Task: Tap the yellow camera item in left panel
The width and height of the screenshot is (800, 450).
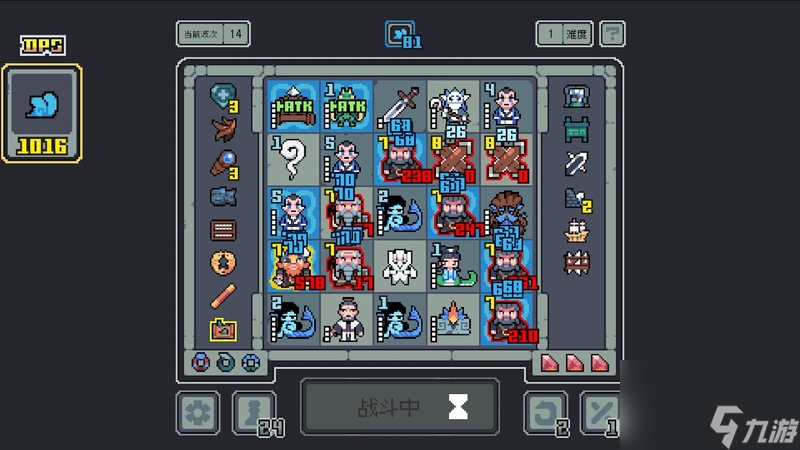Action: [x=223, y=328]
